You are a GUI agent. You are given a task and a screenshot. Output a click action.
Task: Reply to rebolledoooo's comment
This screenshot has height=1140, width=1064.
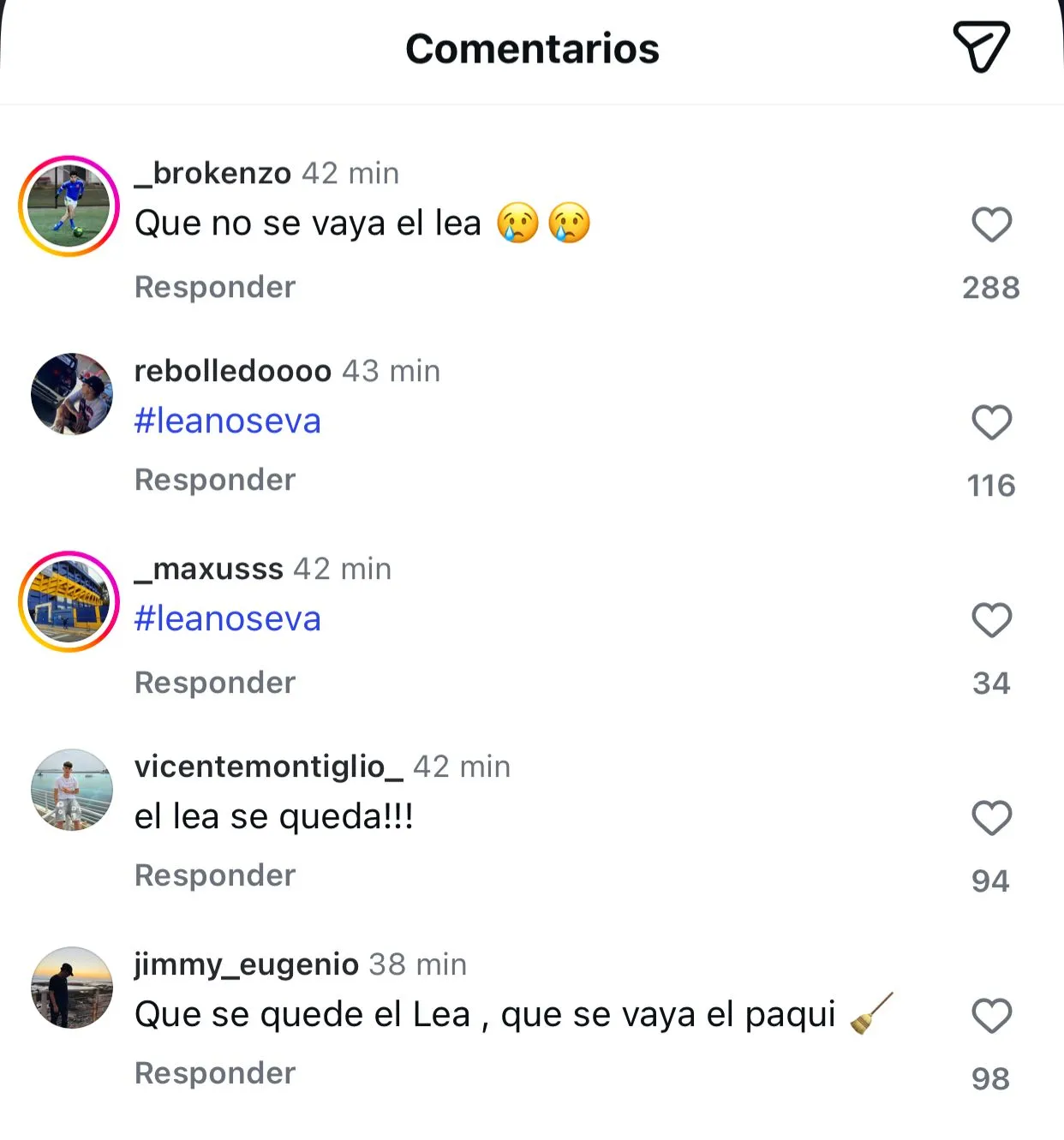pyautogui.click(x=215, y=480)
